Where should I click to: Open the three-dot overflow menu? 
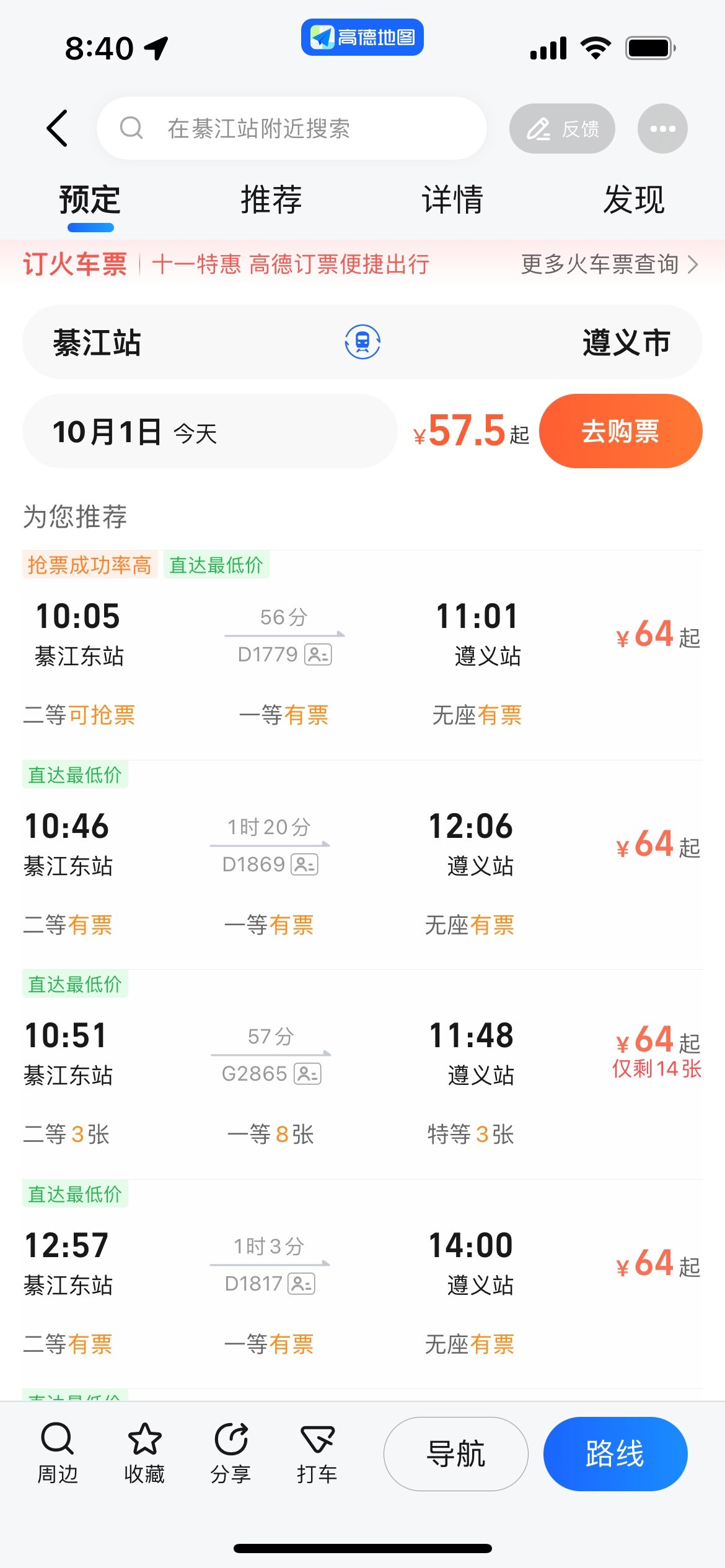coord(662,128)
